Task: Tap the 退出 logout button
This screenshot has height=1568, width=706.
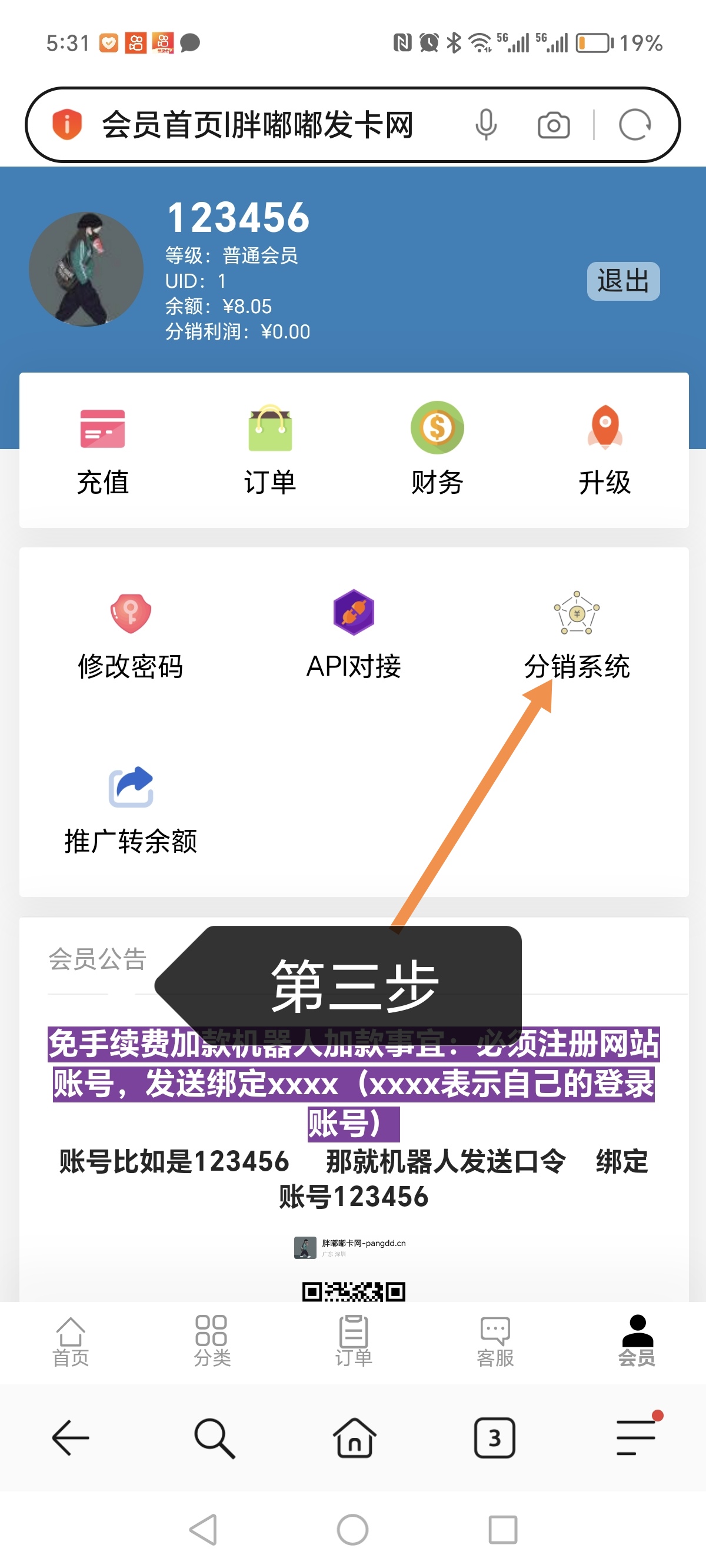Action: click(622, 281)
